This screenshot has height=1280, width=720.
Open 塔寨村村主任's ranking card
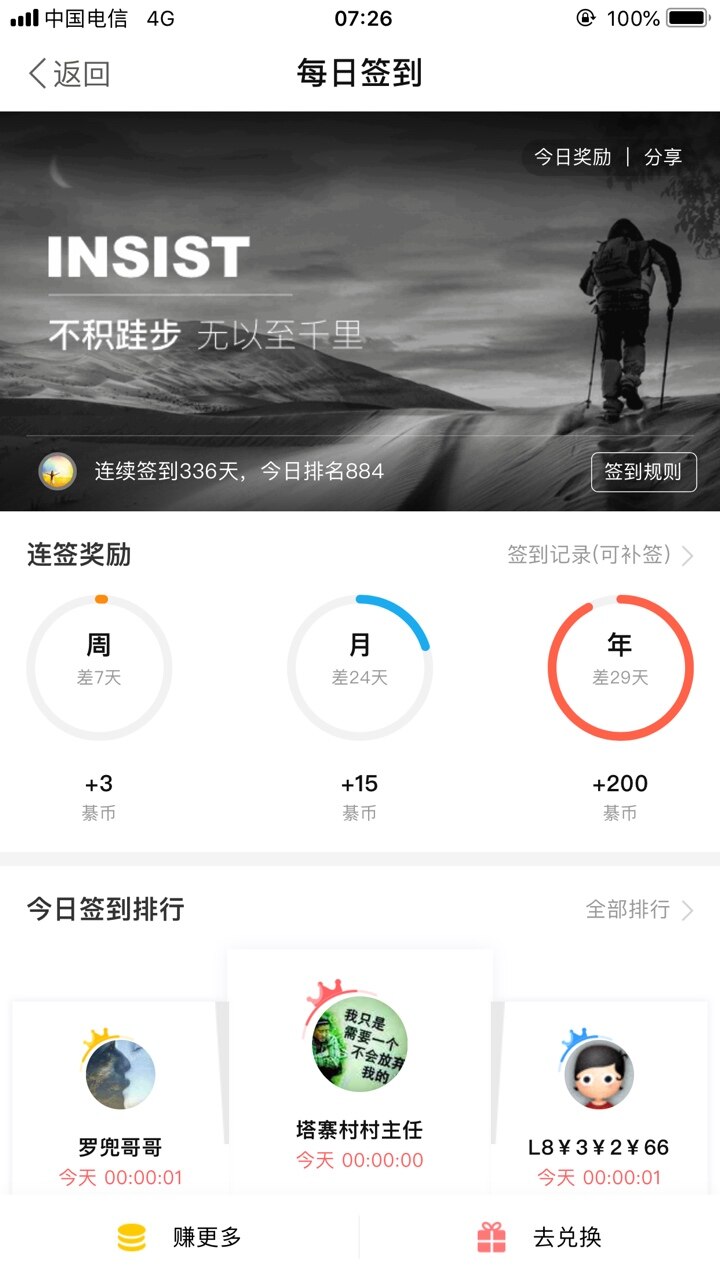[x=360, y=1070]
